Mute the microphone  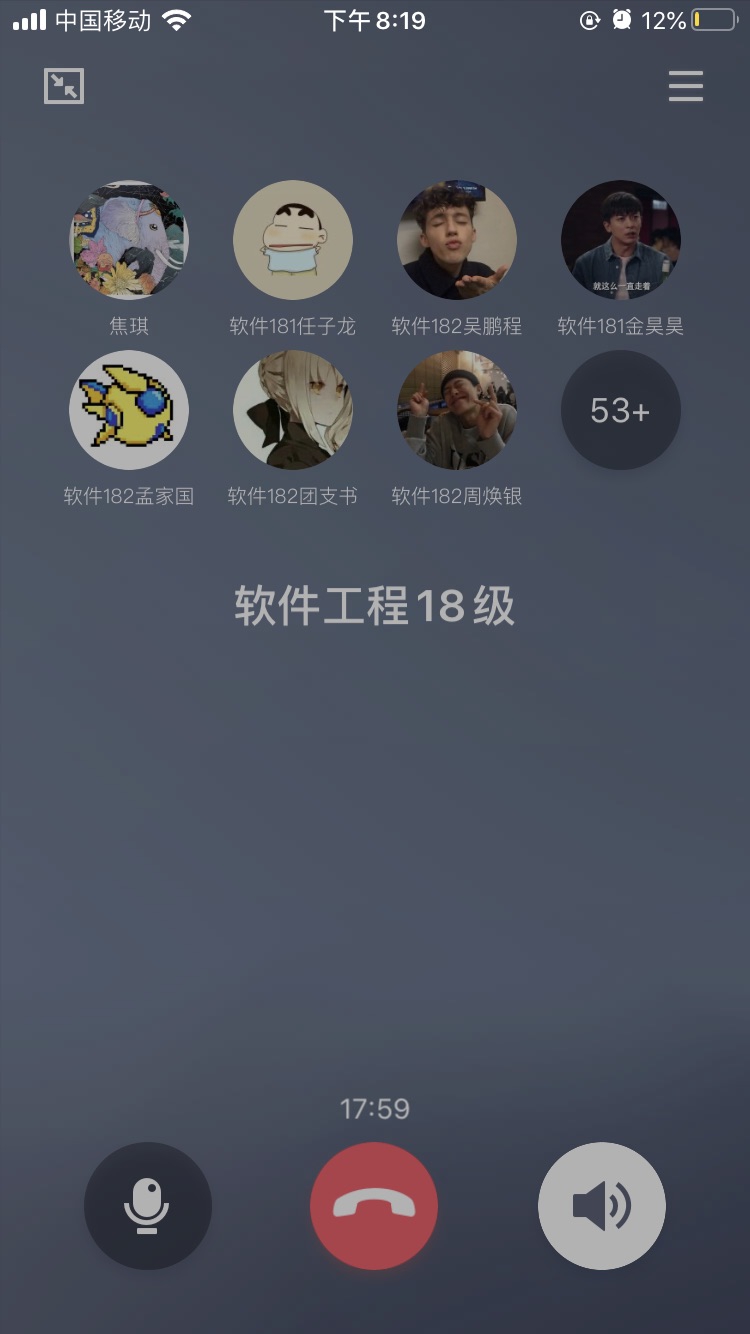pyautogui.click(x=148, y=1205)
